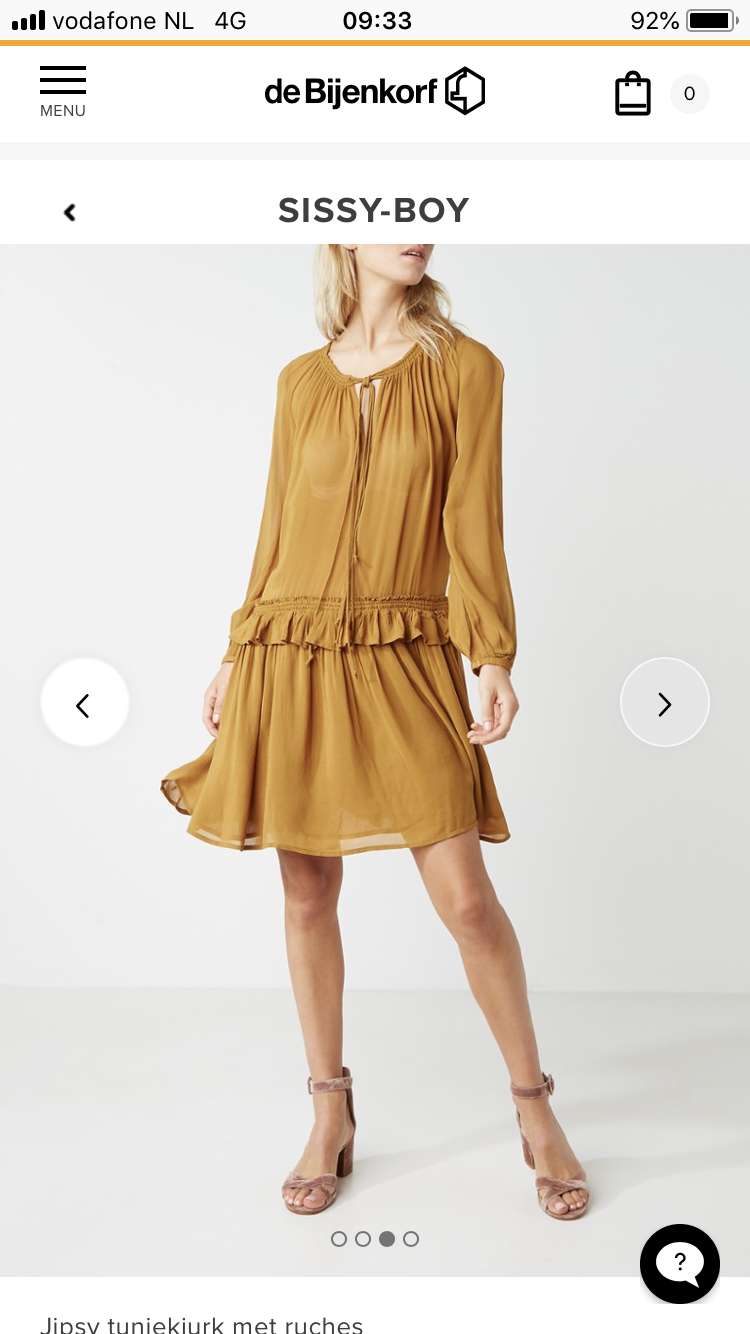Open the help chat bubble

coord(680,1263)
